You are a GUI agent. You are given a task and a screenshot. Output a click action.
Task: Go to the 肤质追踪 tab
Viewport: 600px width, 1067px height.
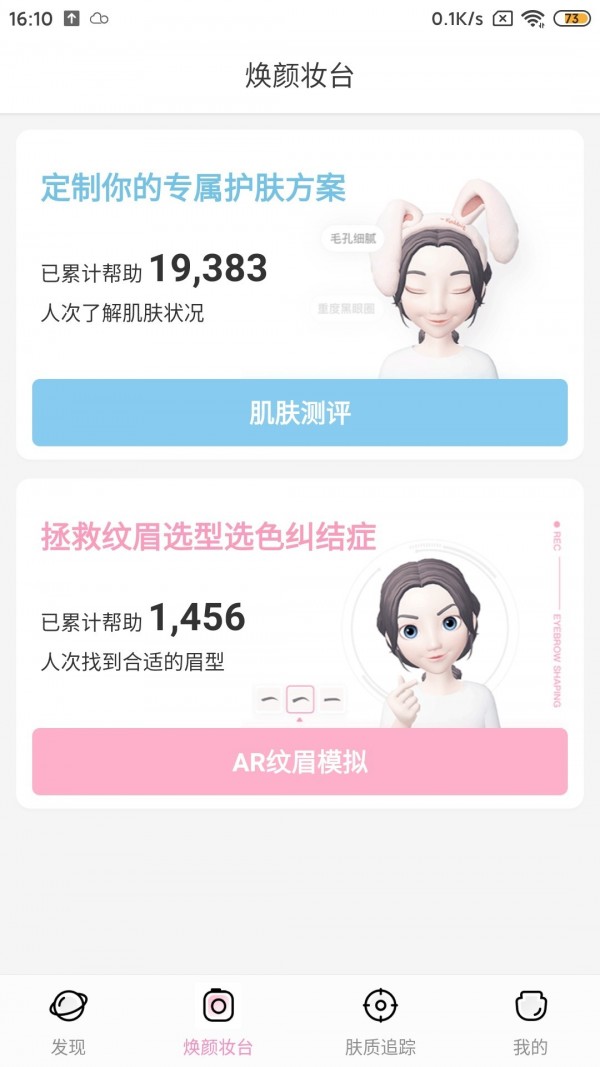click(380, 1020)
